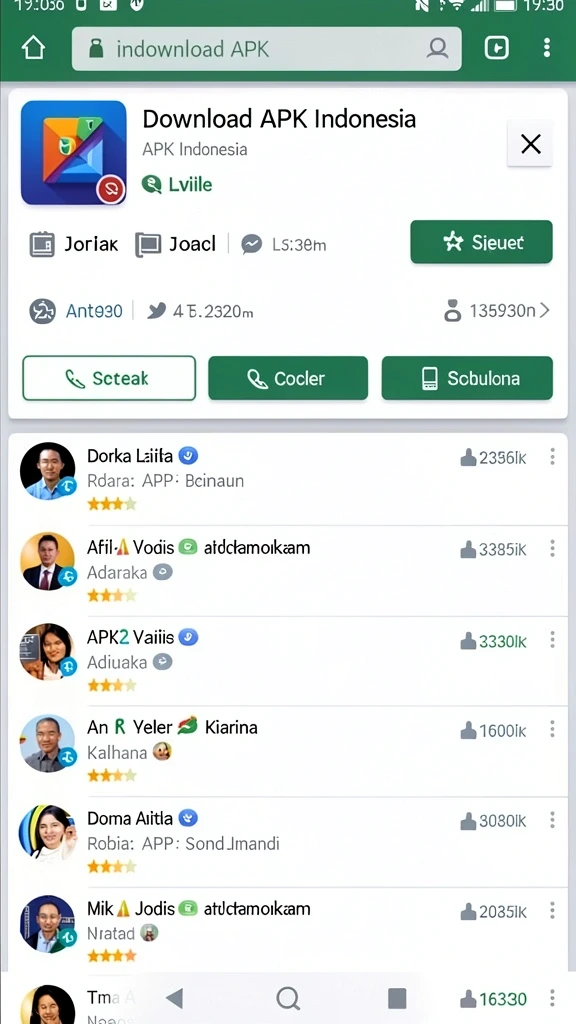Tap the Cocler call button
The image size is (576, 1024).
coord(288,378)
